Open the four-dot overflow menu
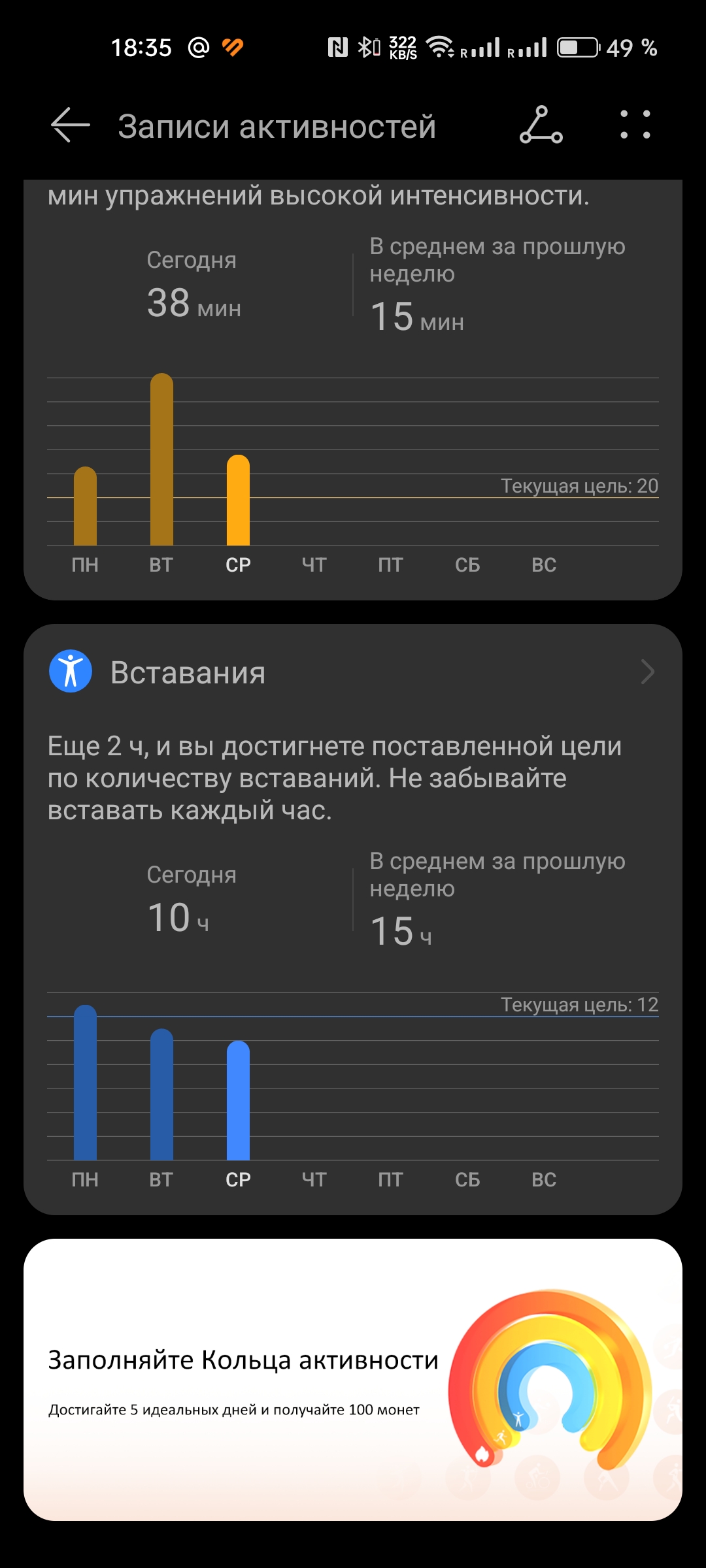Image resolution: width=706 pixels, height=1568 pixels. tap(635, 125)
